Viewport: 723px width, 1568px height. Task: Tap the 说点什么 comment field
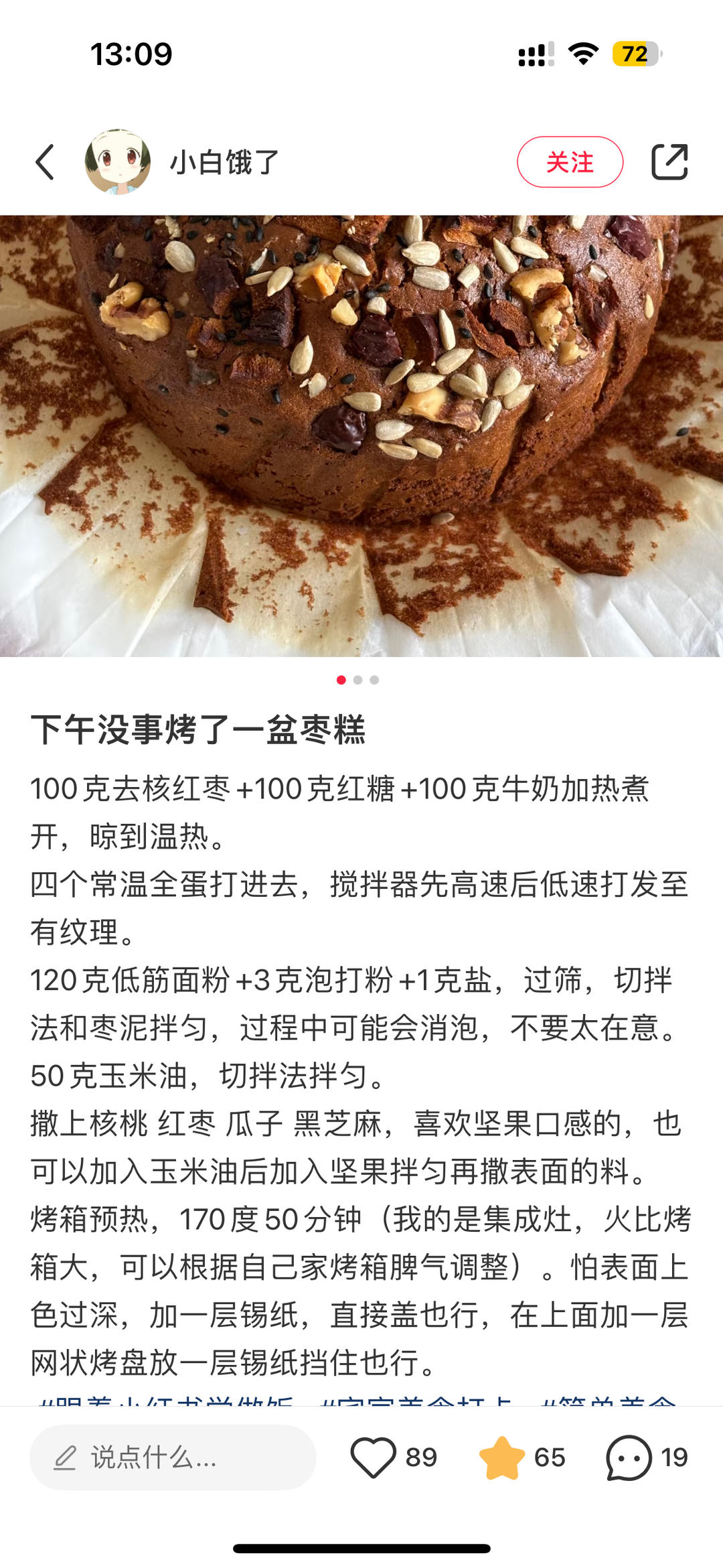(x=173, y=1457)
